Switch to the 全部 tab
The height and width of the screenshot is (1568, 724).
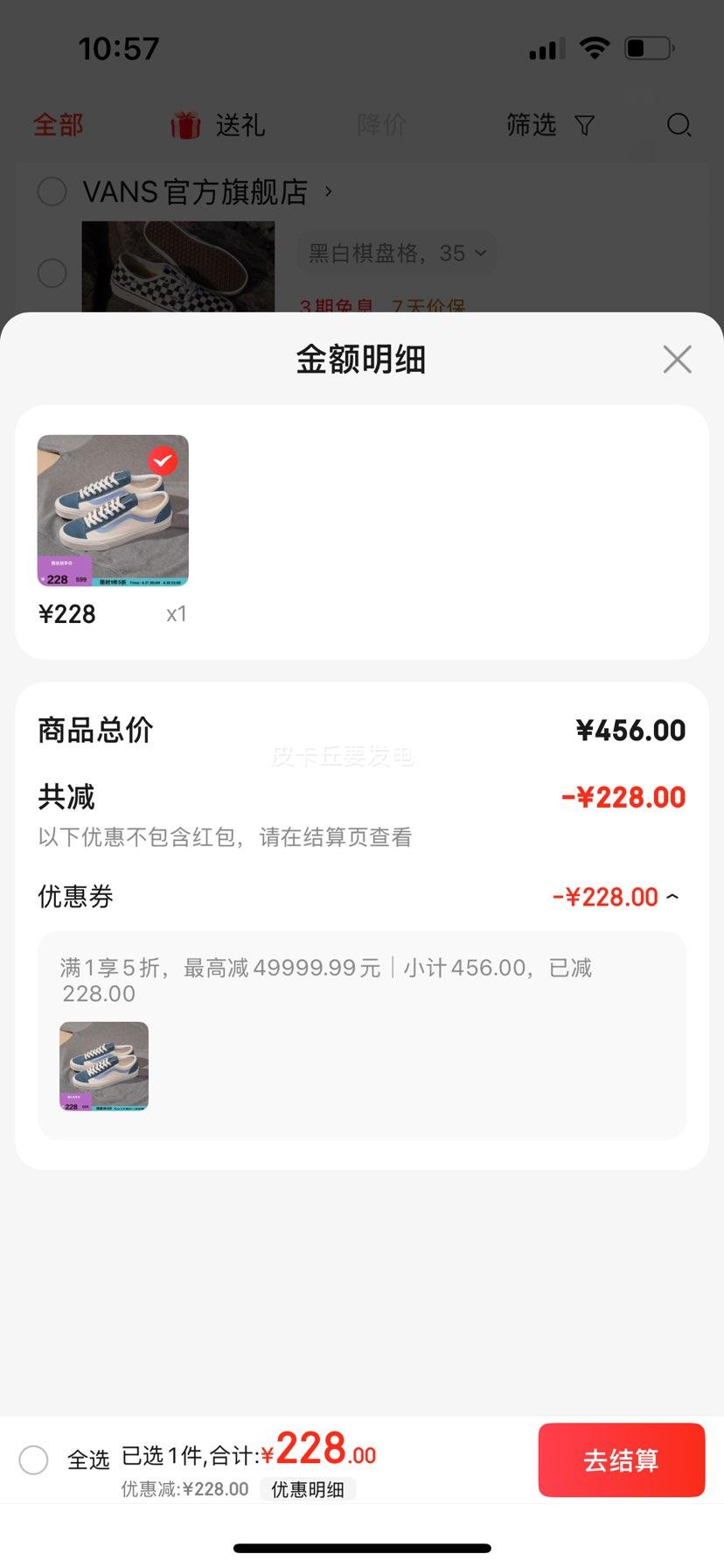pos(56,125)
